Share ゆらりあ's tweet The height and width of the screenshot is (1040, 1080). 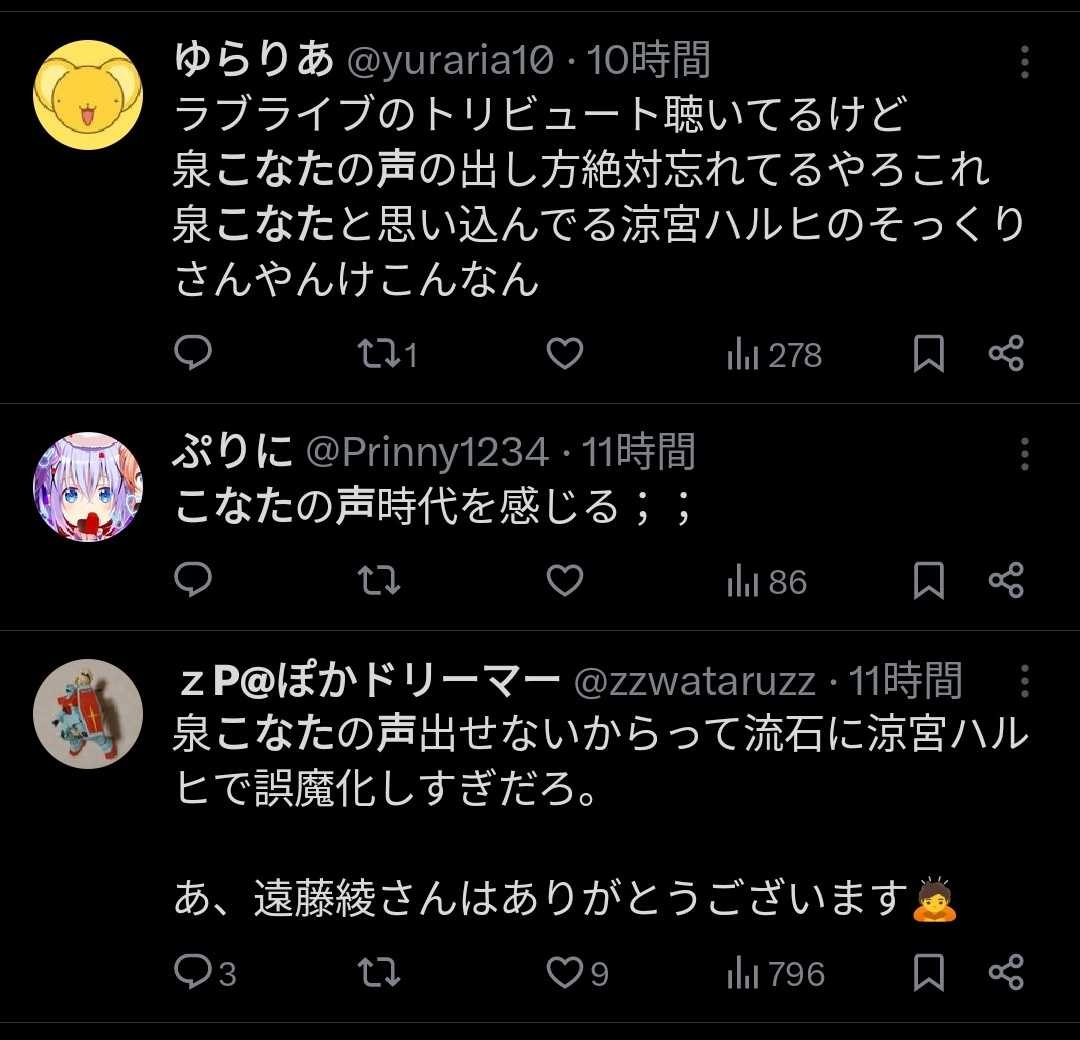click(x=1005, y=353)
